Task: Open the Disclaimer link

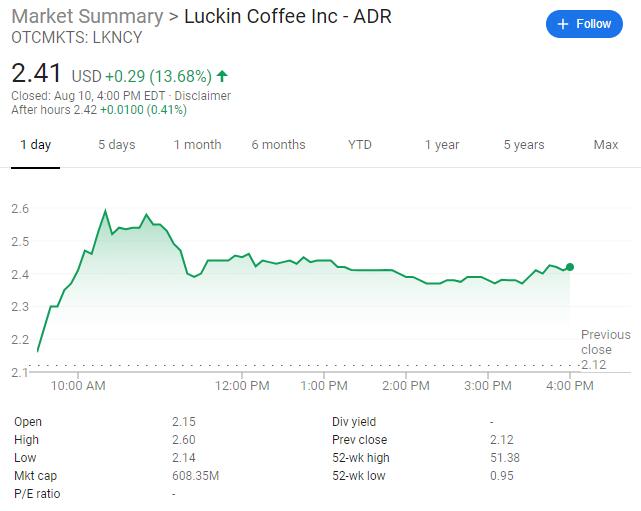Action: [203, 96]
